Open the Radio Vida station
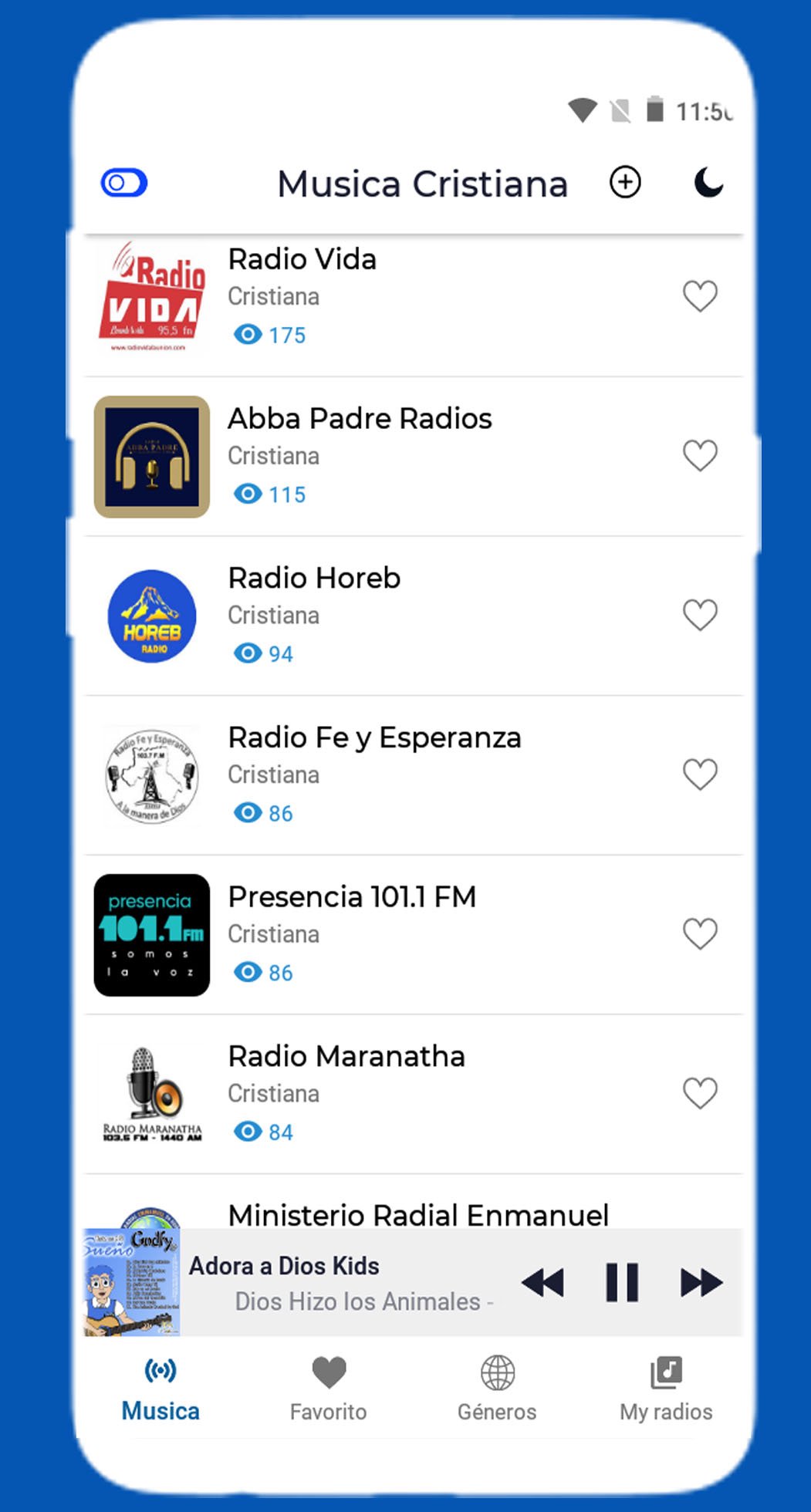811x1512 pixels. 302,260
